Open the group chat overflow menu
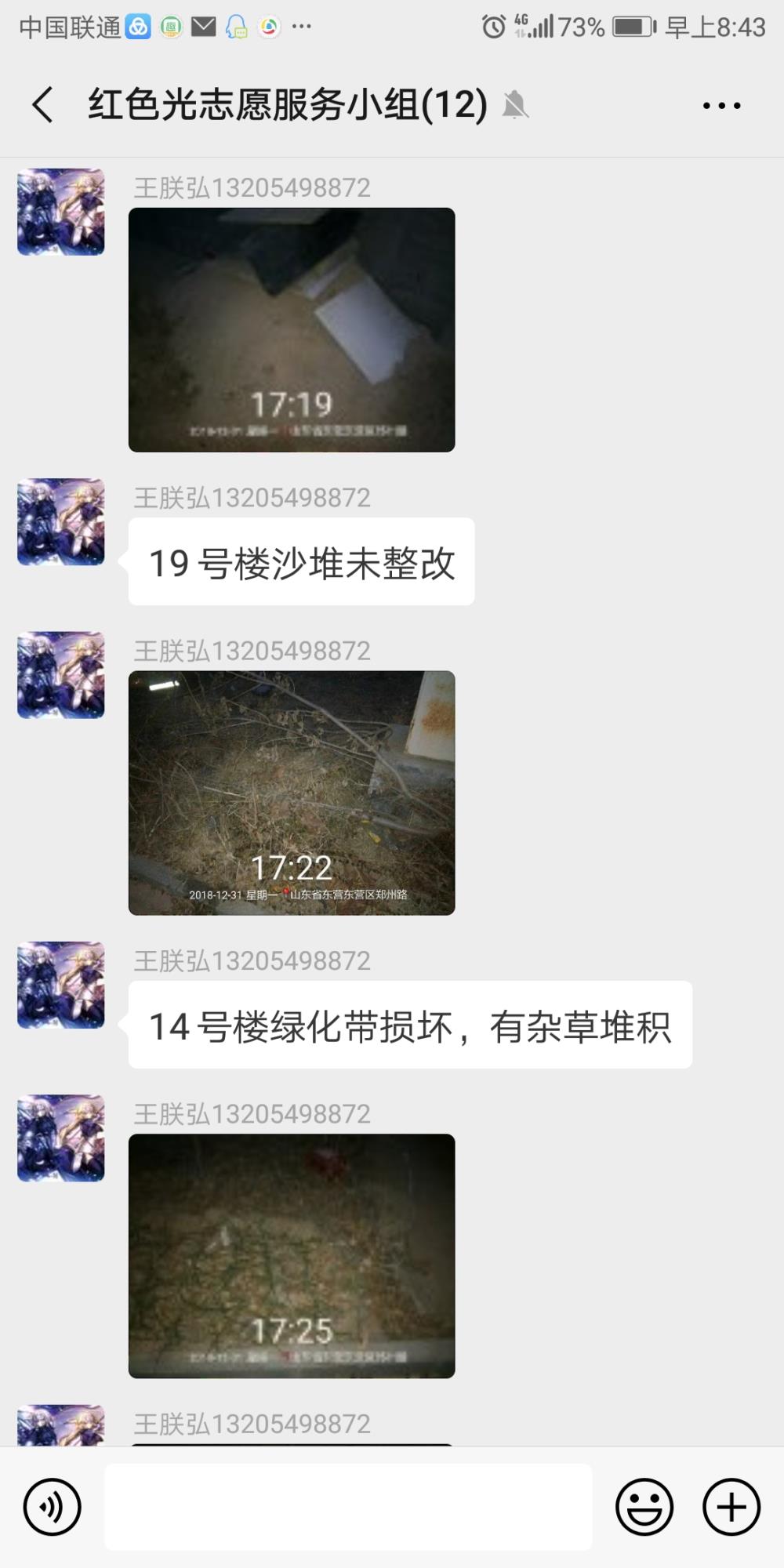The width and height of the screenshot is (784, 1568). [x=721, y=105]
